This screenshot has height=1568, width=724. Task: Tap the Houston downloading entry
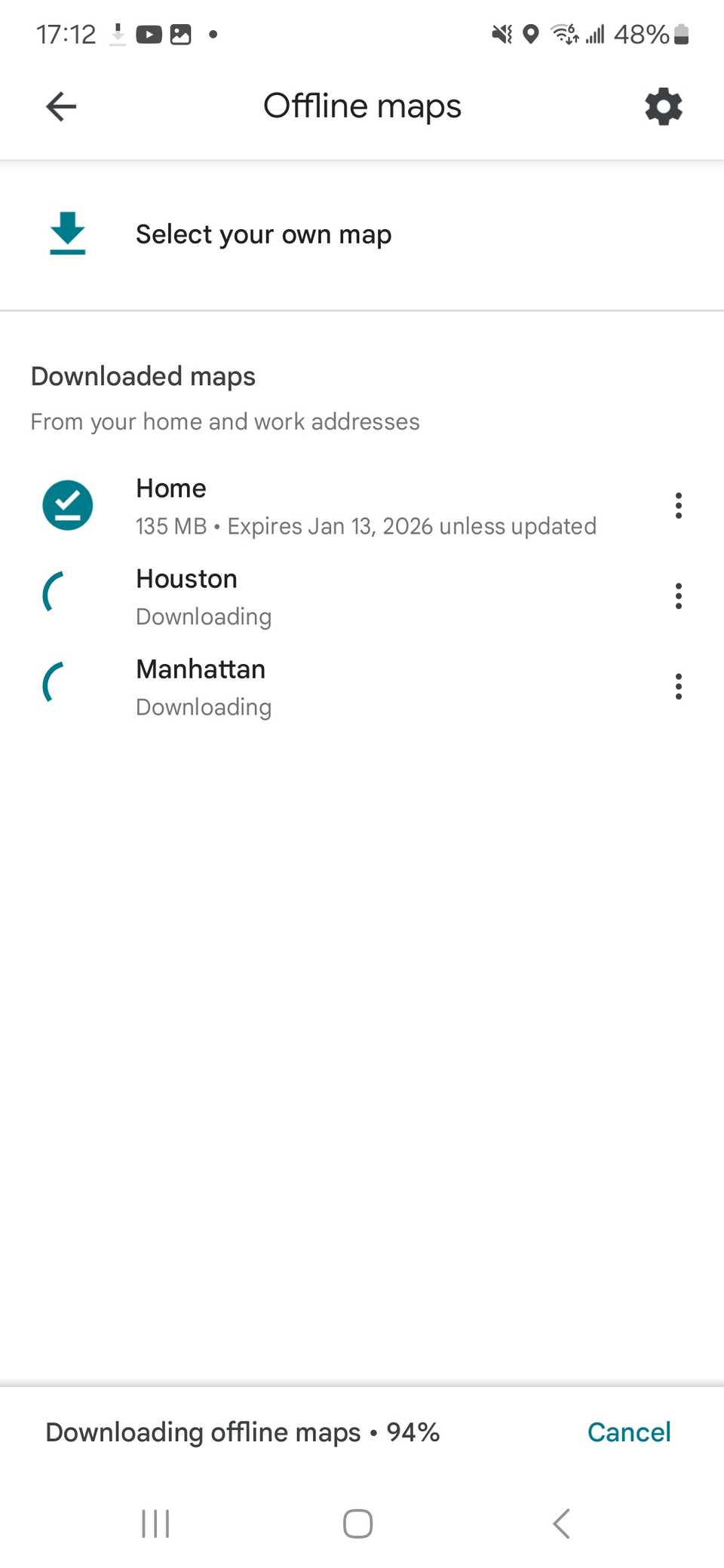pyautogui.click(x=302, y=596)
